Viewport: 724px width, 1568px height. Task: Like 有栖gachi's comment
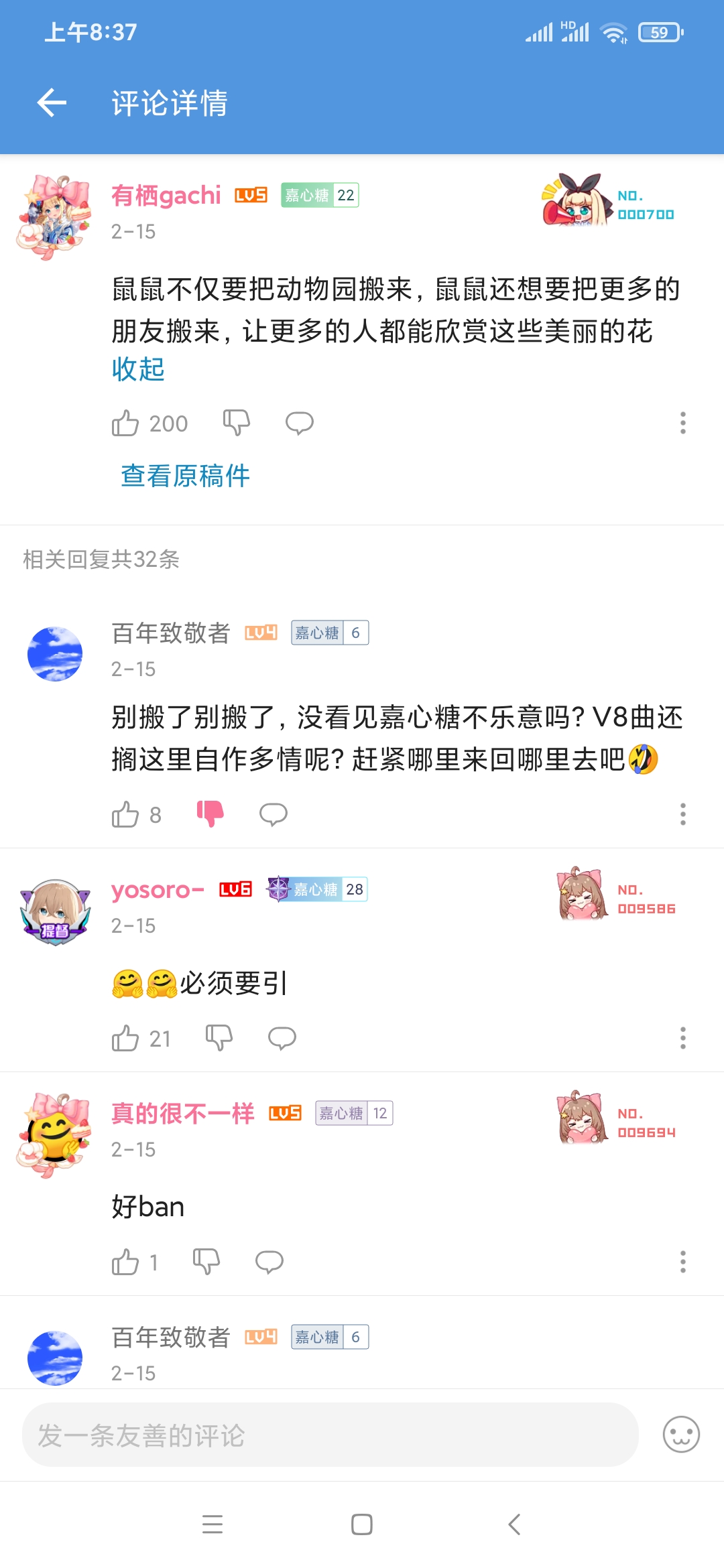click(x=125, y=423)
